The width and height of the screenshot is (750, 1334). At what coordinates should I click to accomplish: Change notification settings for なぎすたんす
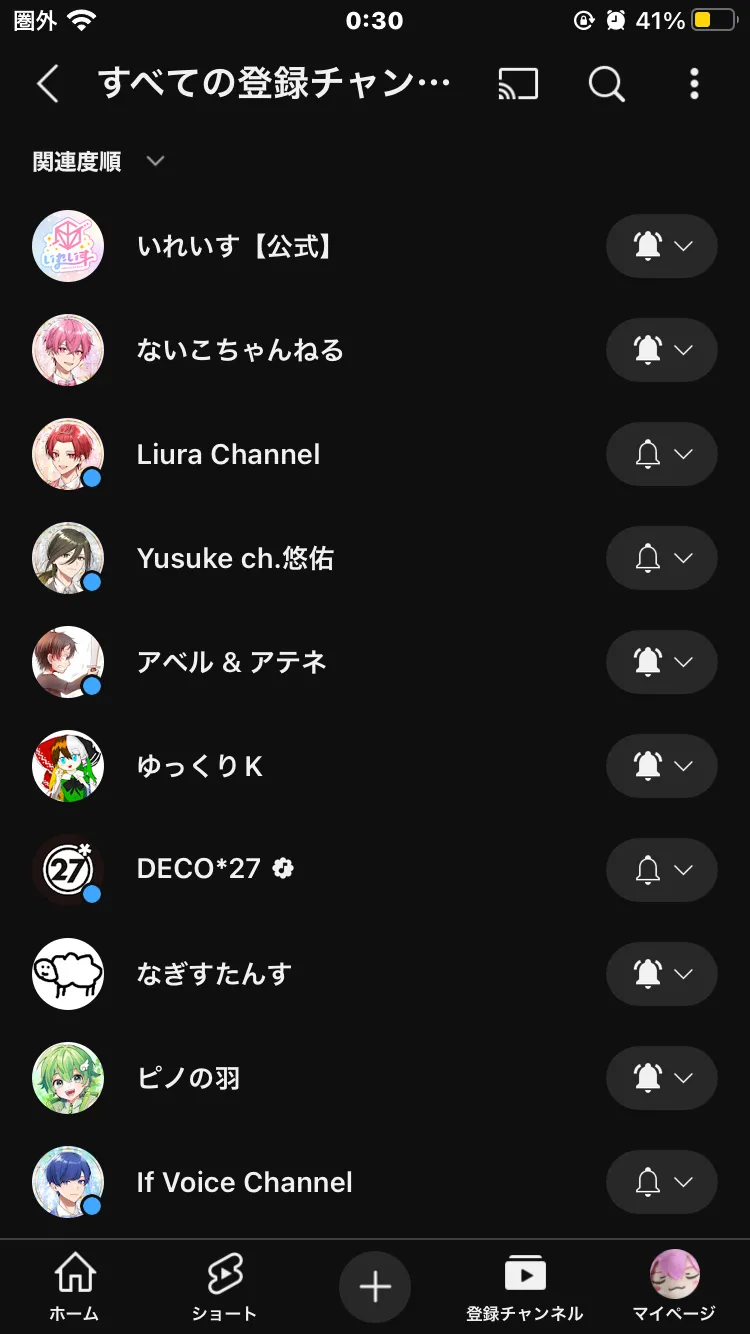[661, 974]
